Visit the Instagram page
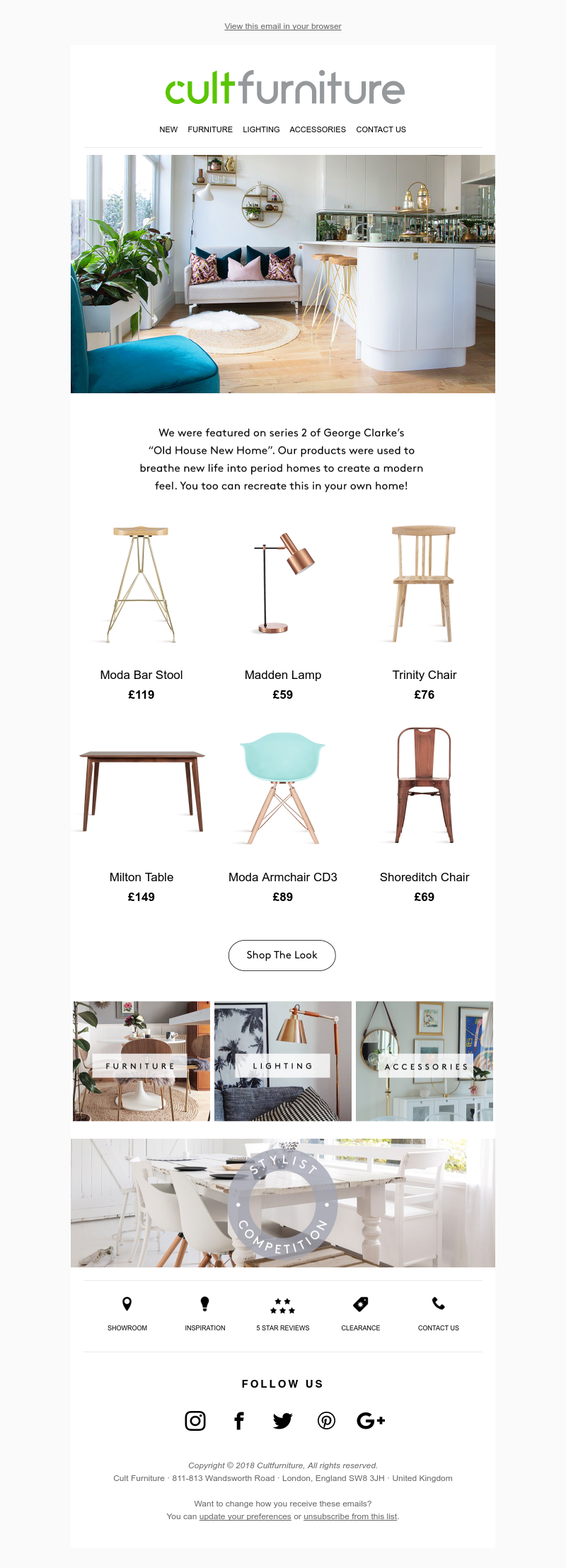Viewport: 566px width, 1568px height. click(195, 1420)
